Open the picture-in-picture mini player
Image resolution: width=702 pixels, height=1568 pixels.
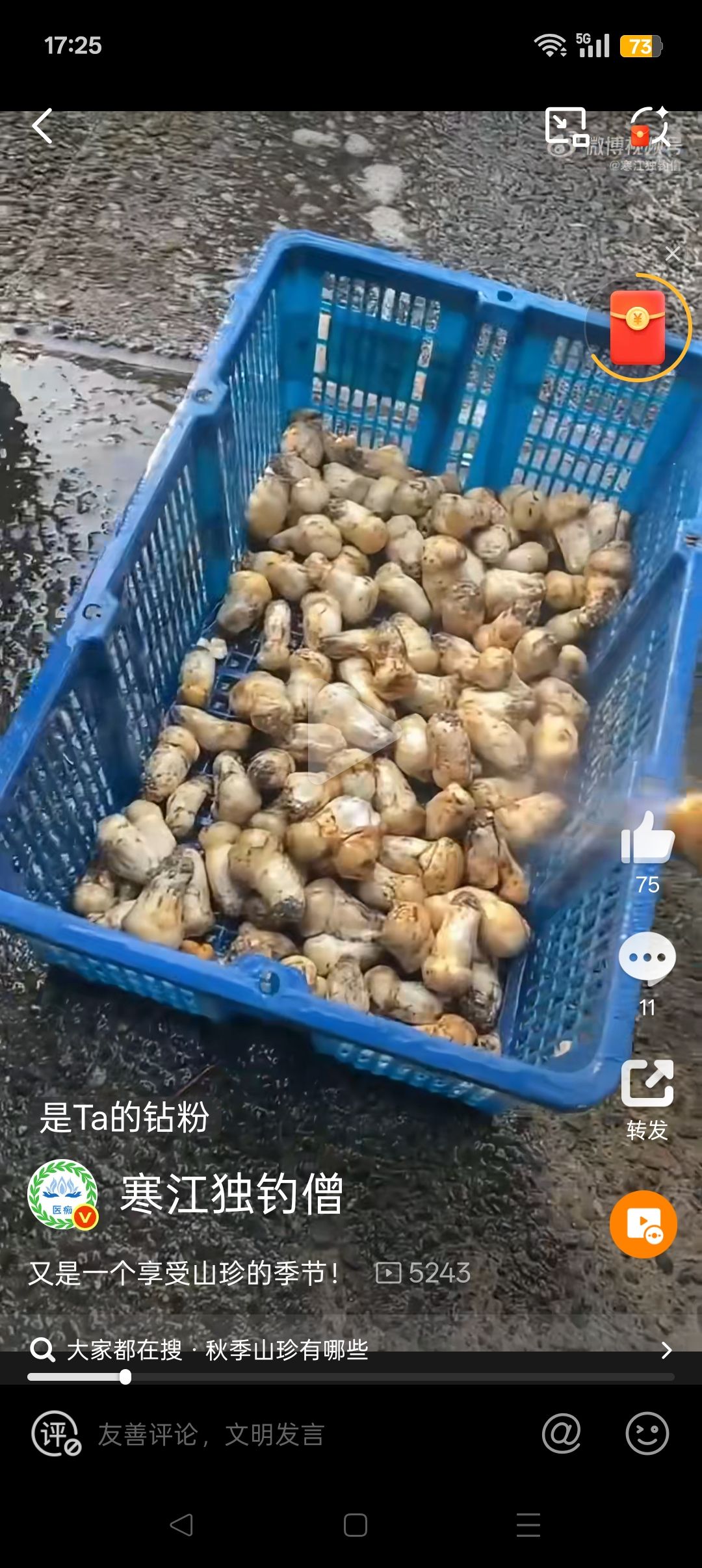(565, 126)
